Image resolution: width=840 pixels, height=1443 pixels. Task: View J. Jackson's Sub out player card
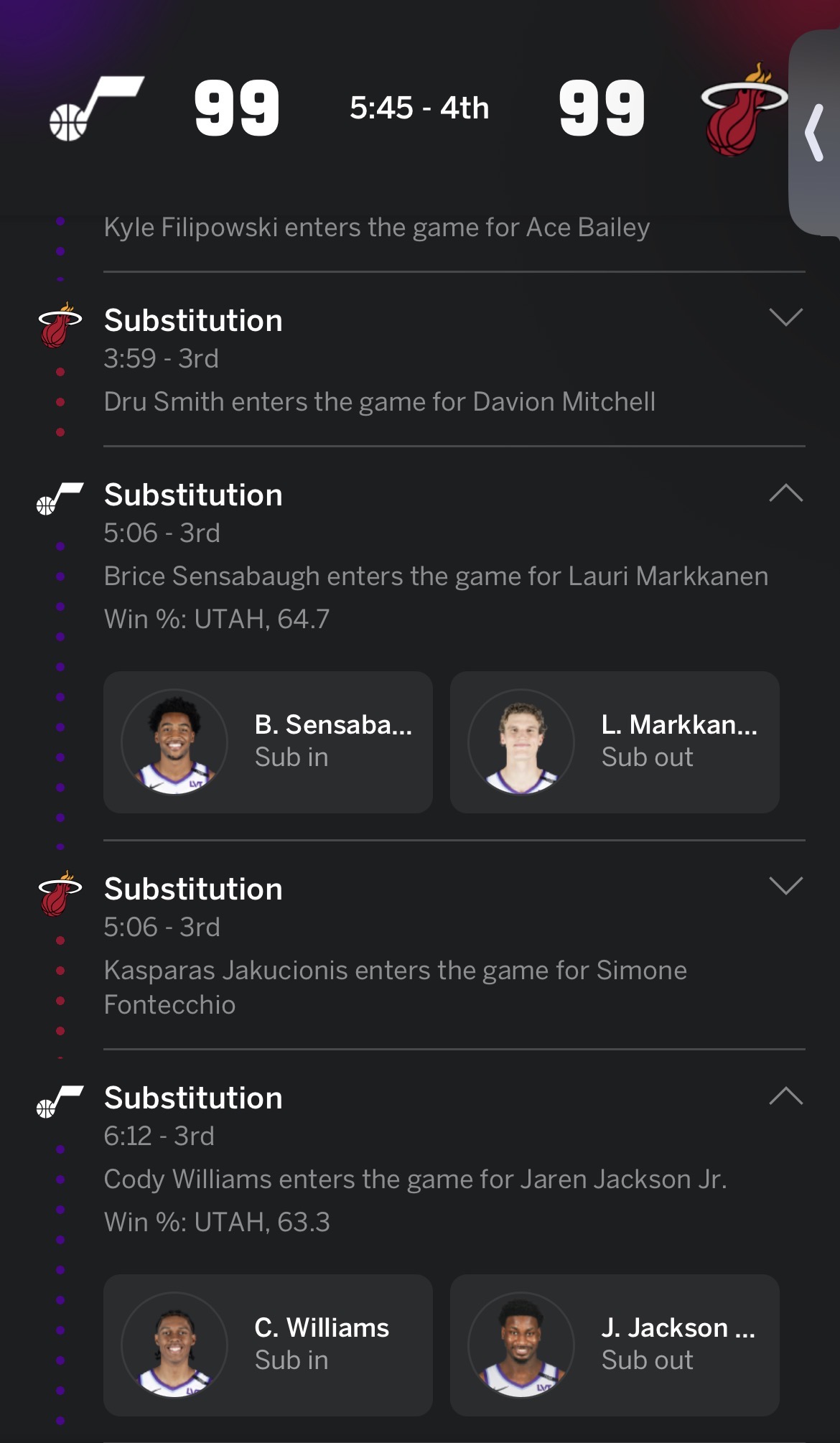[615, 1345]
